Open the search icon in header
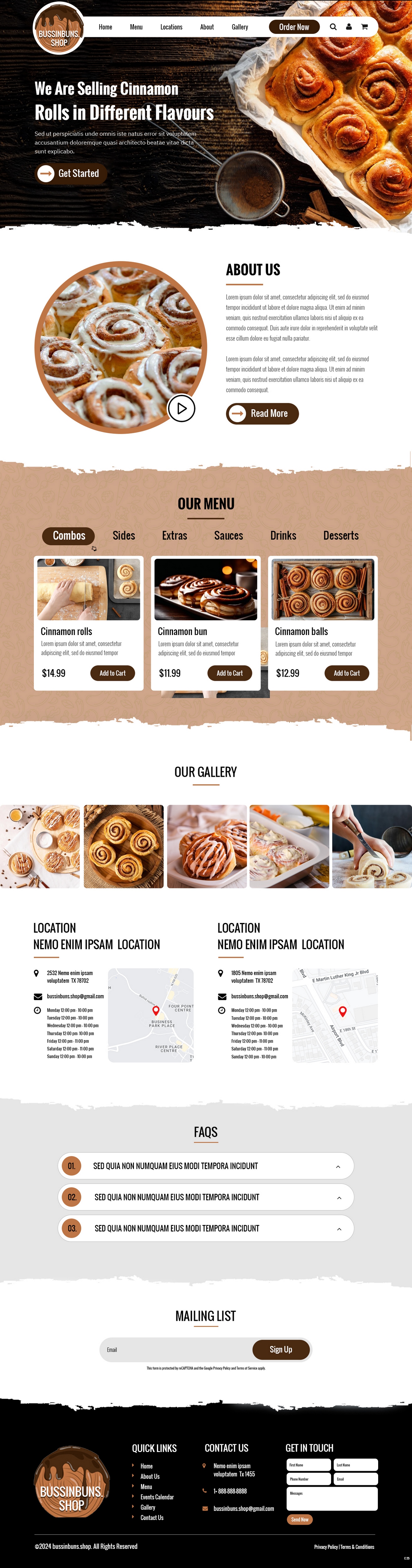 333,27
